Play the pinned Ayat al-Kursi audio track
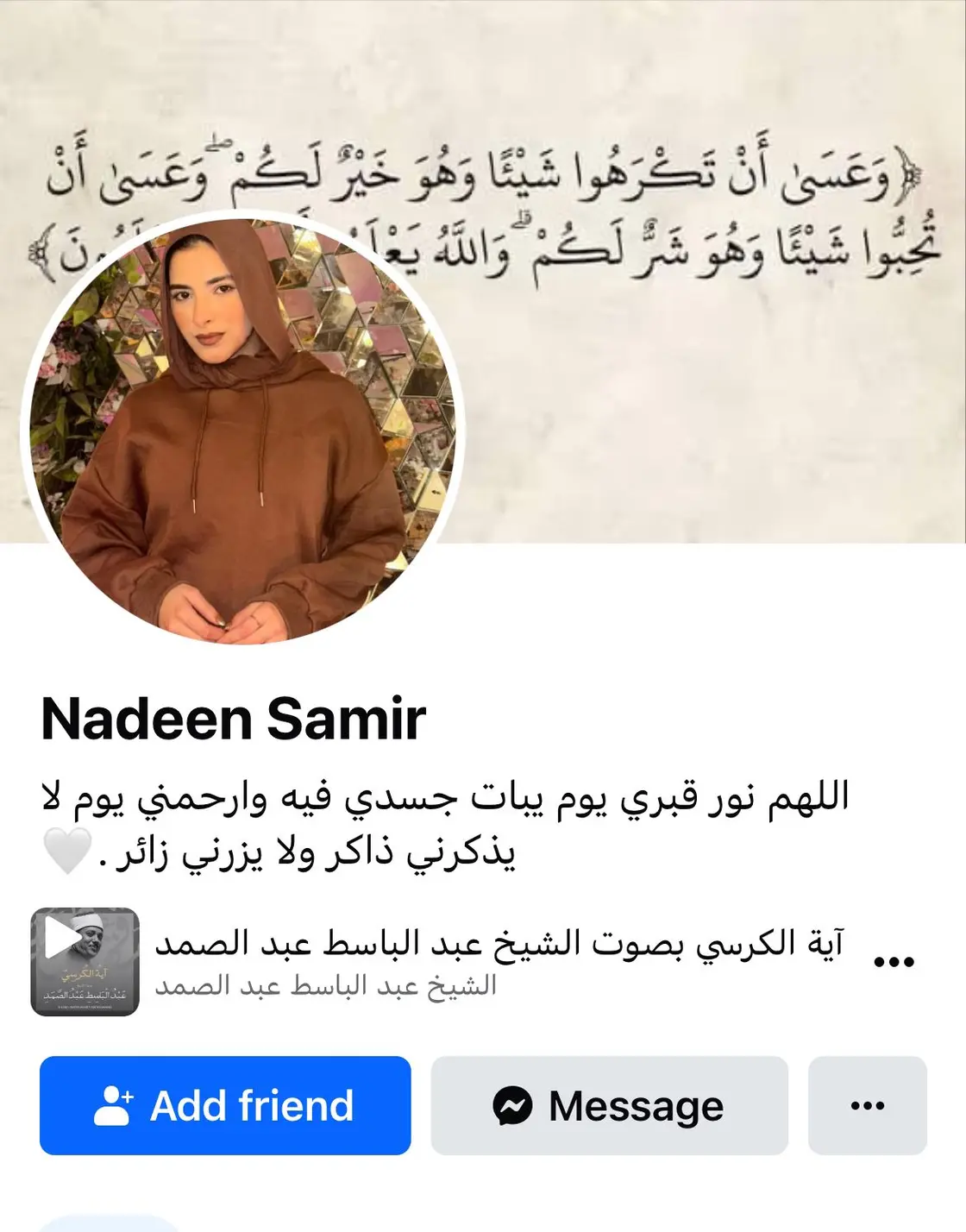This screenshot has height=1232, width=966. pyautogui.click(x=85, y=961)
